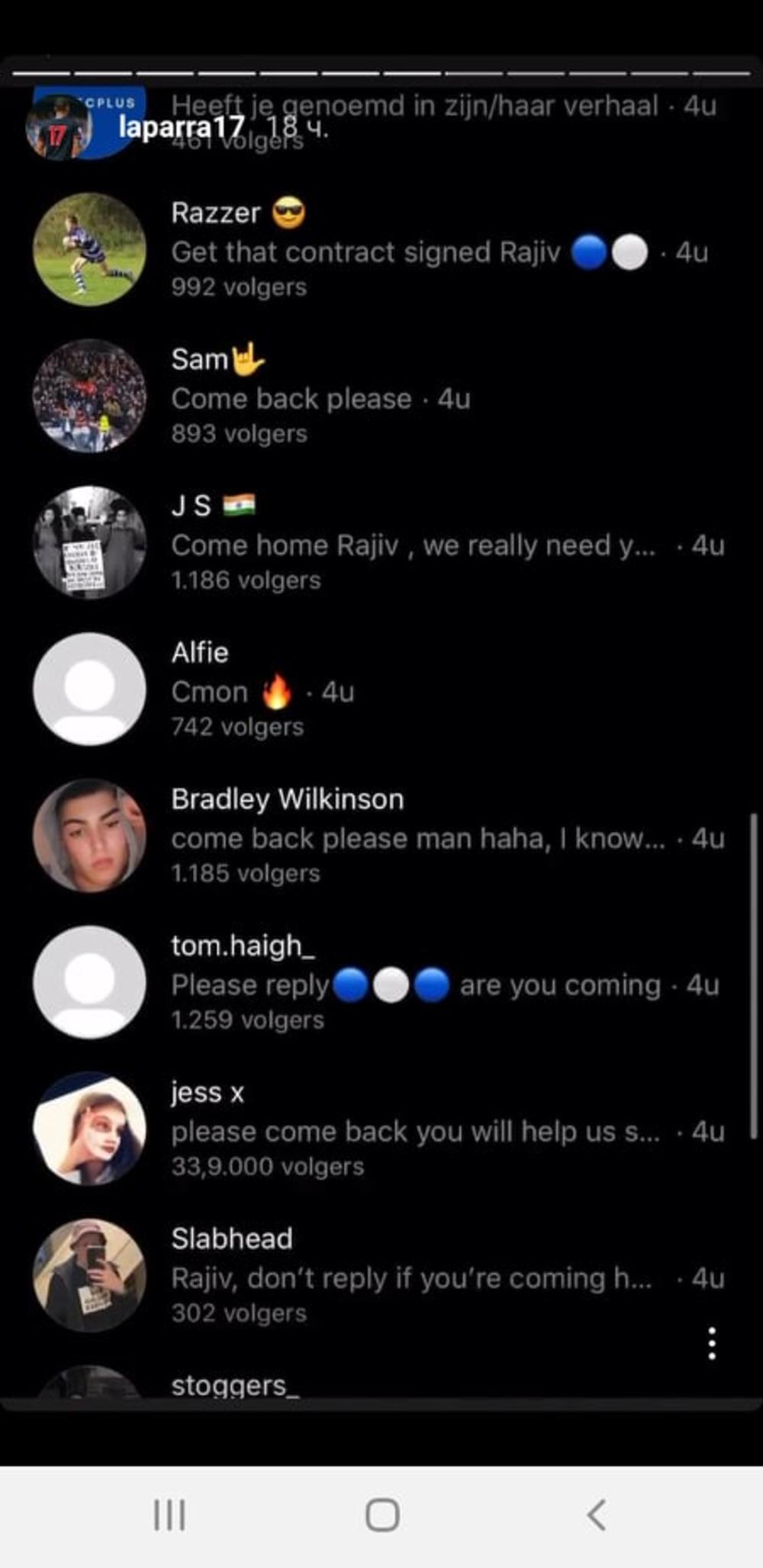Open laparra17's profile from story header
This screenshot has width=763, height=1568.
(182, 127)
